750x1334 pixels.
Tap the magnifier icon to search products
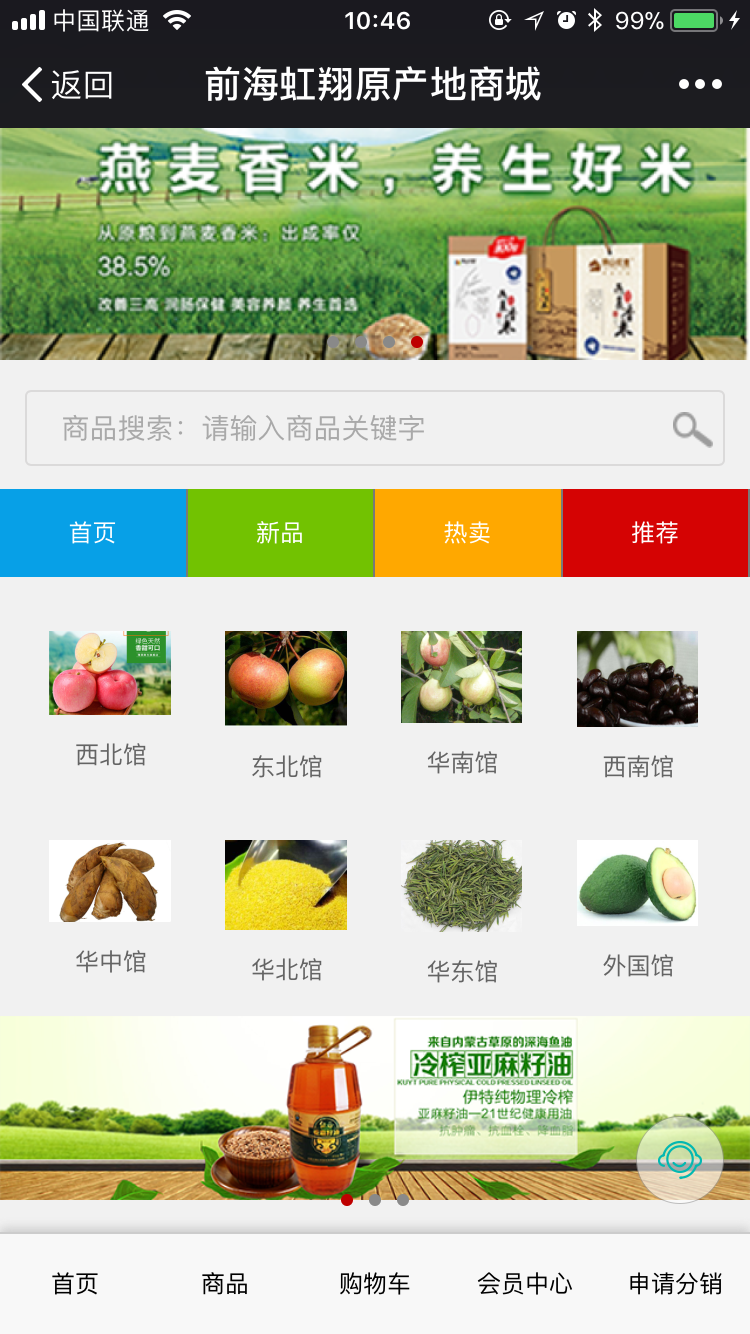pos(691,428)
